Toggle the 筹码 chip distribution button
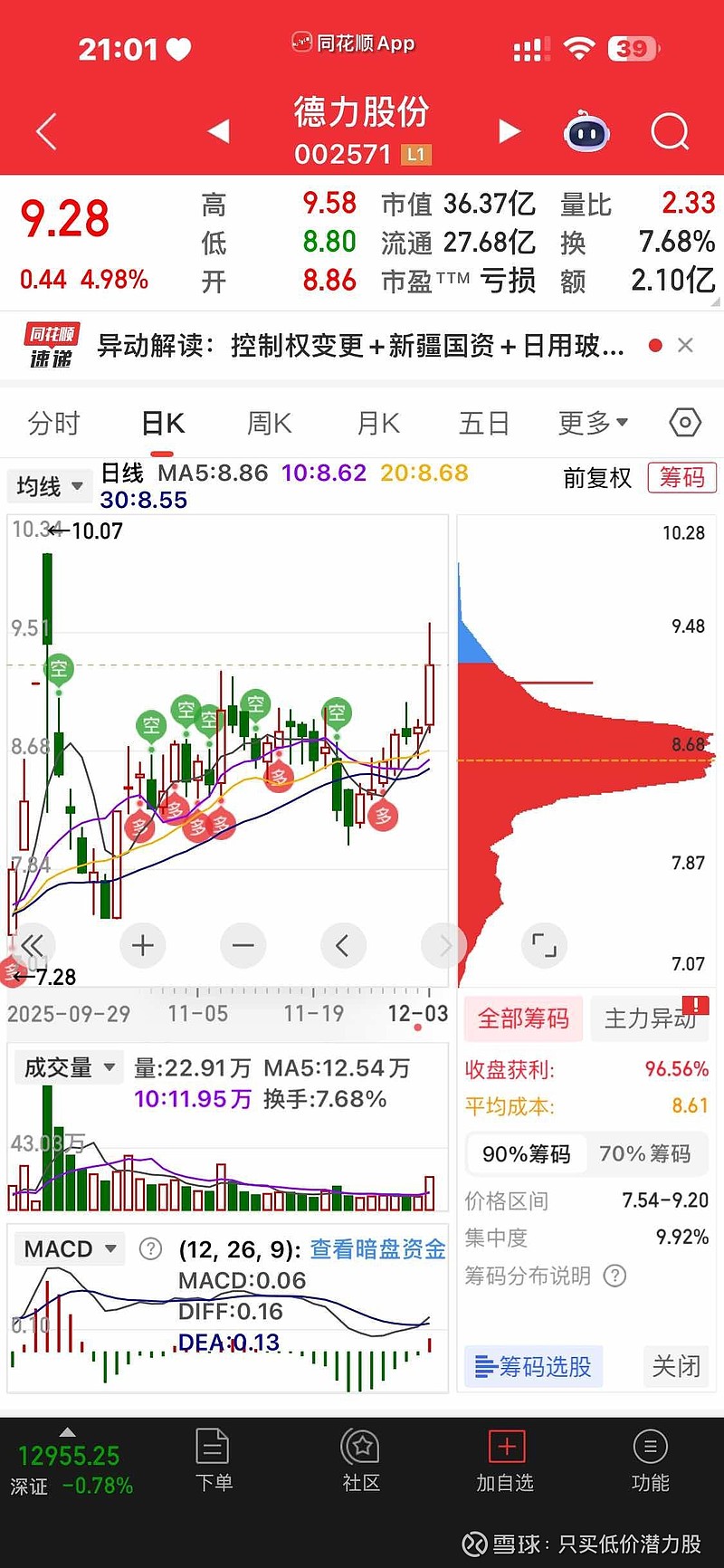 point(682,477)
